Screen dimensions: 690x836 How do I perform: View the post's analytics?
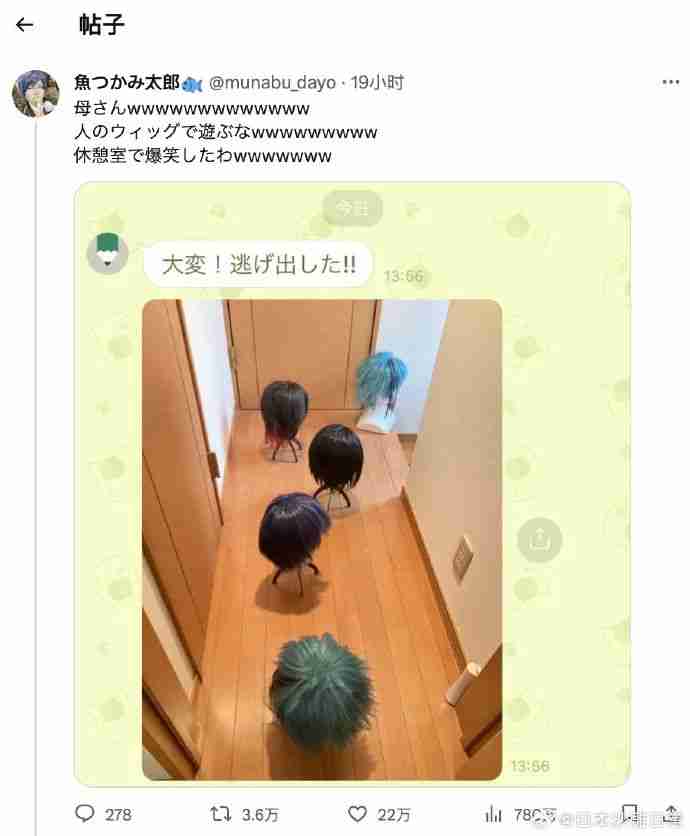pyautogui.click(x=494, y=814)
